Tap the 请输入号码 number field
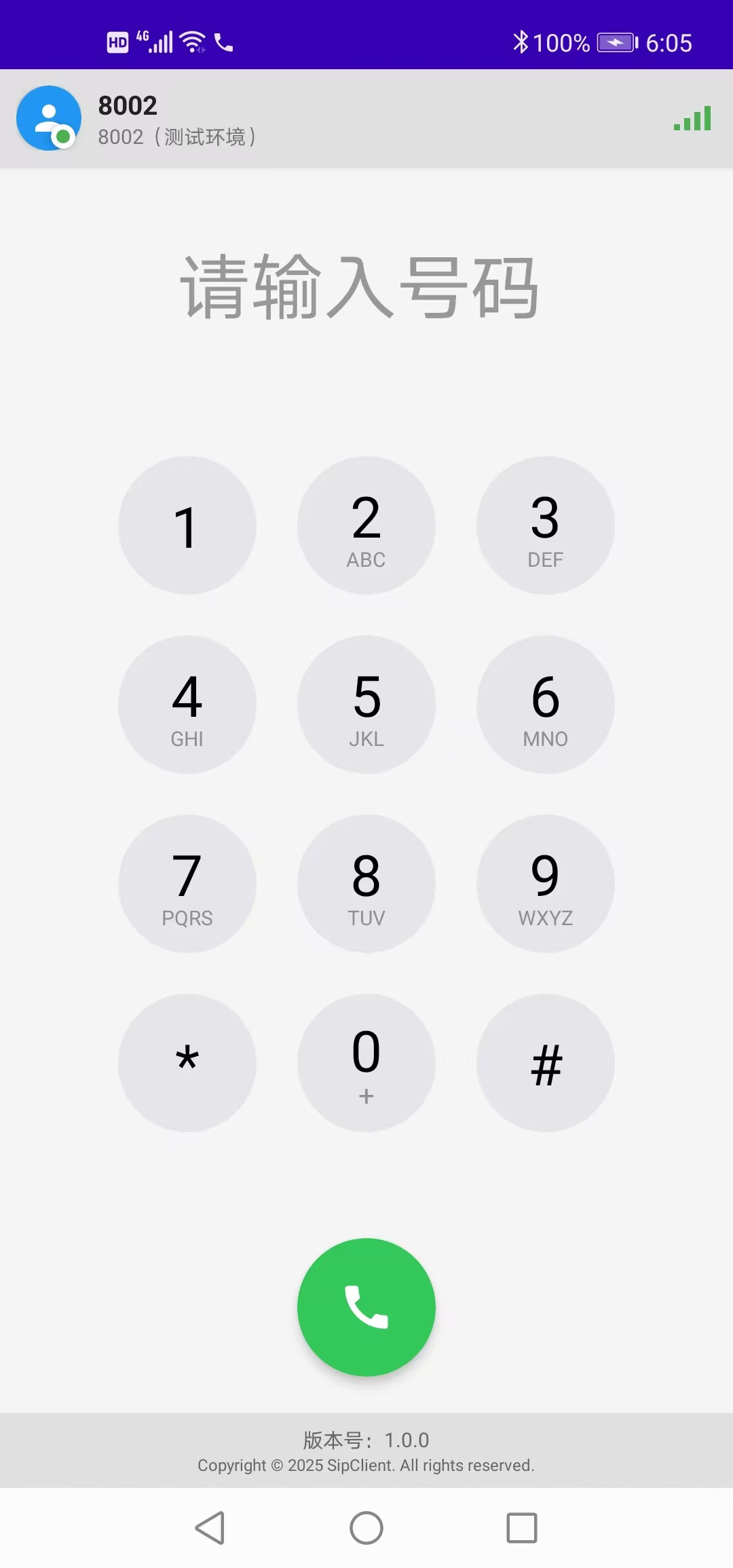Viewport: 733px width, 1568px height. tap(360, 288)
